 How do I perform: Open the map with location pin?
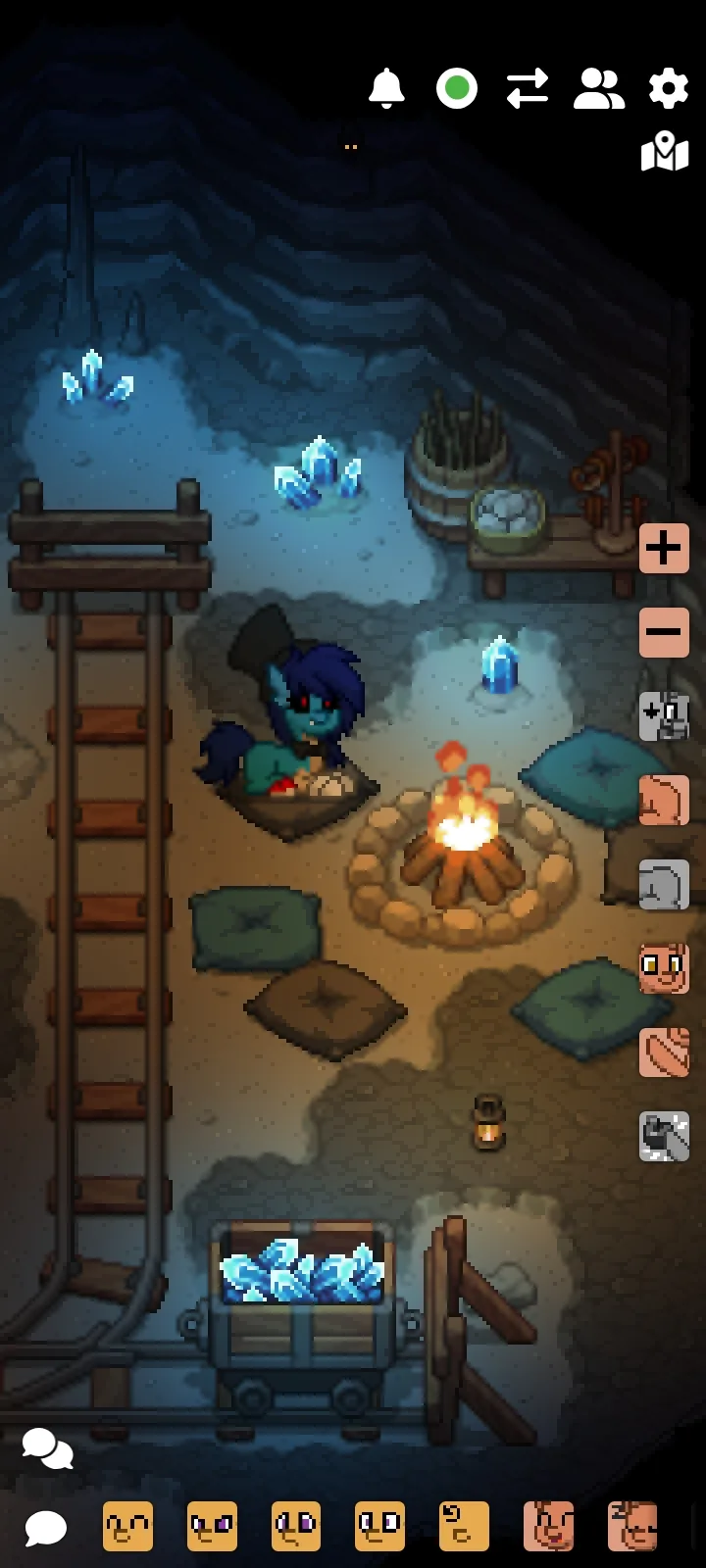coord(665,152)
